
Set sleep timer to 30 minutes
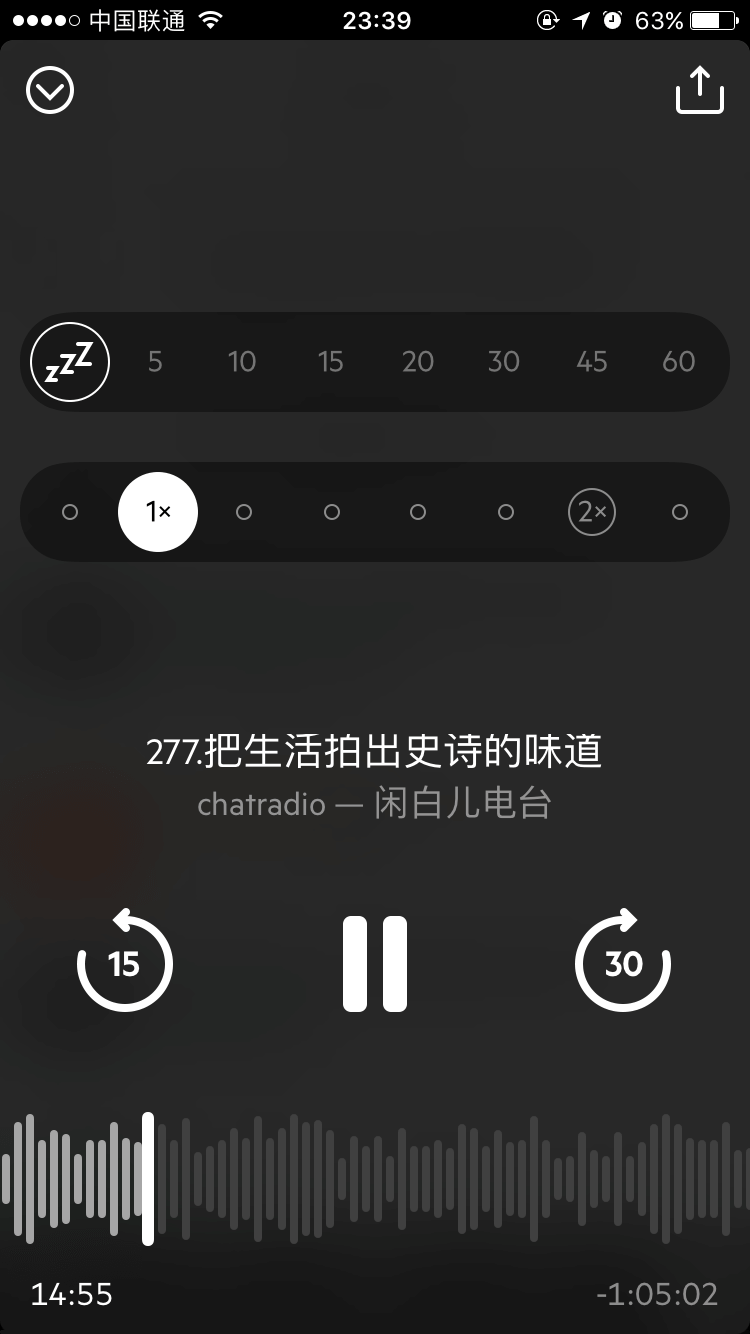[x=504, y=362]
